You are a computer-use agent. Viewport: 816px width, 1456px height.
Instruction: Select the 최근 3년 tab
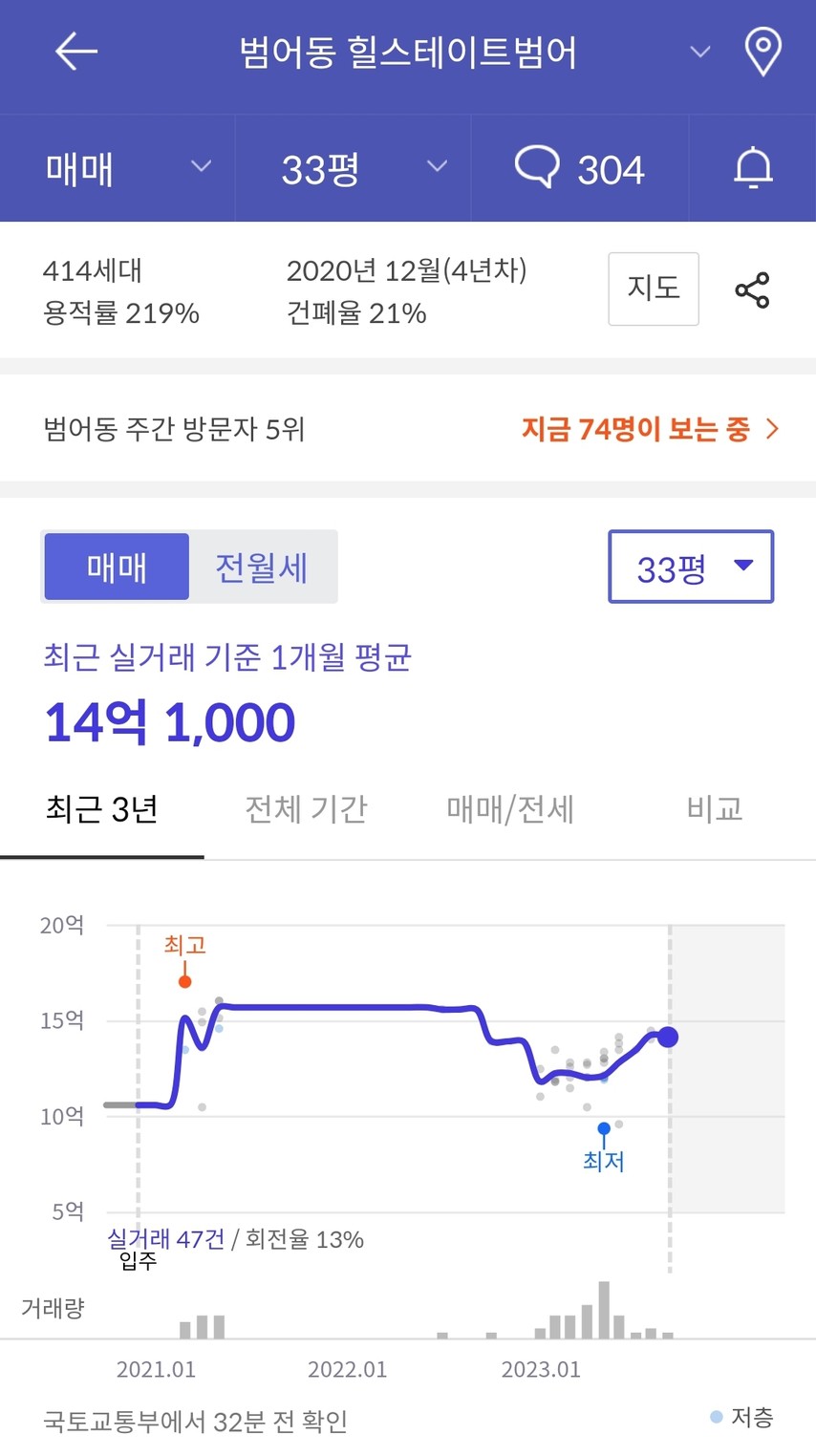pos(102,810)
